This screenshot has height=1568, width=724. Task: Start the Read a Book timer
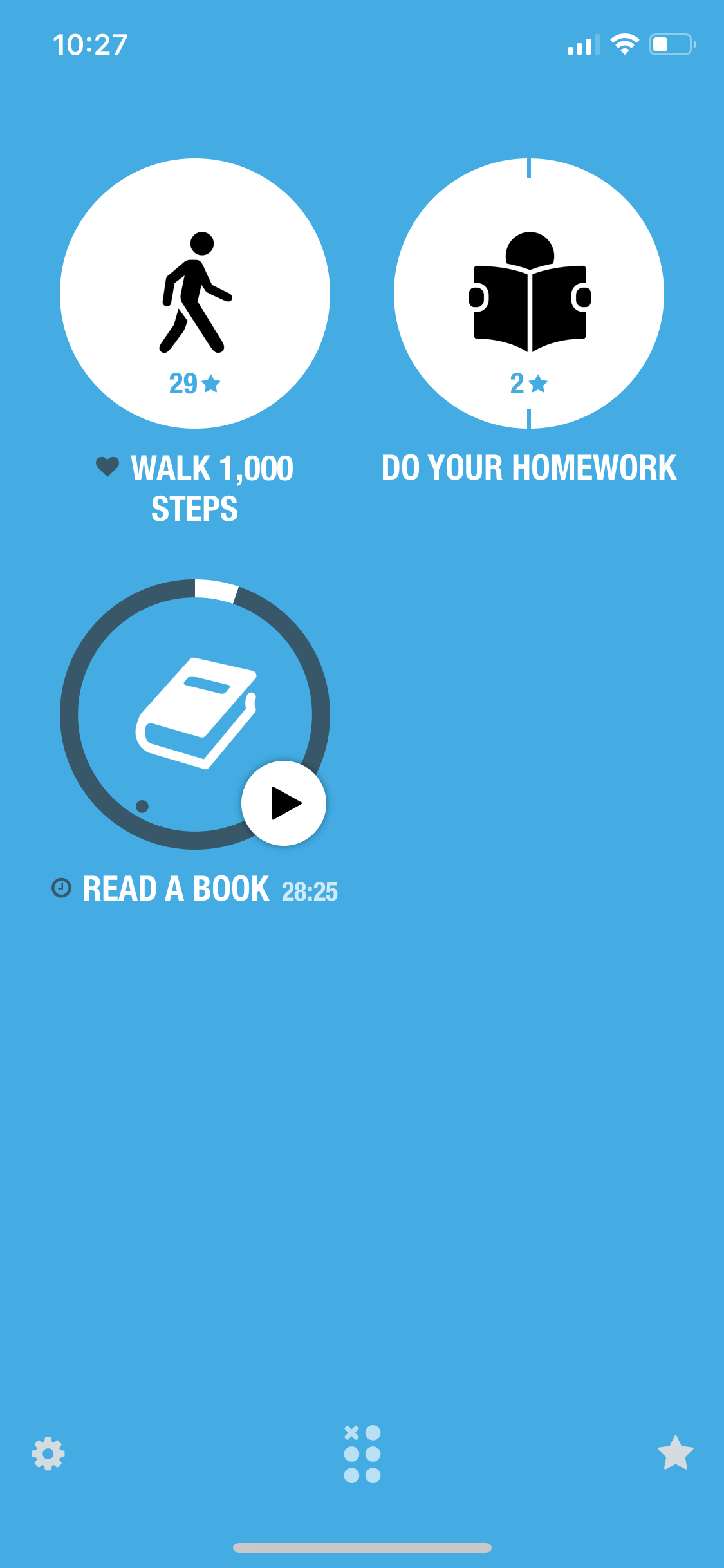[x=284, y=803]
